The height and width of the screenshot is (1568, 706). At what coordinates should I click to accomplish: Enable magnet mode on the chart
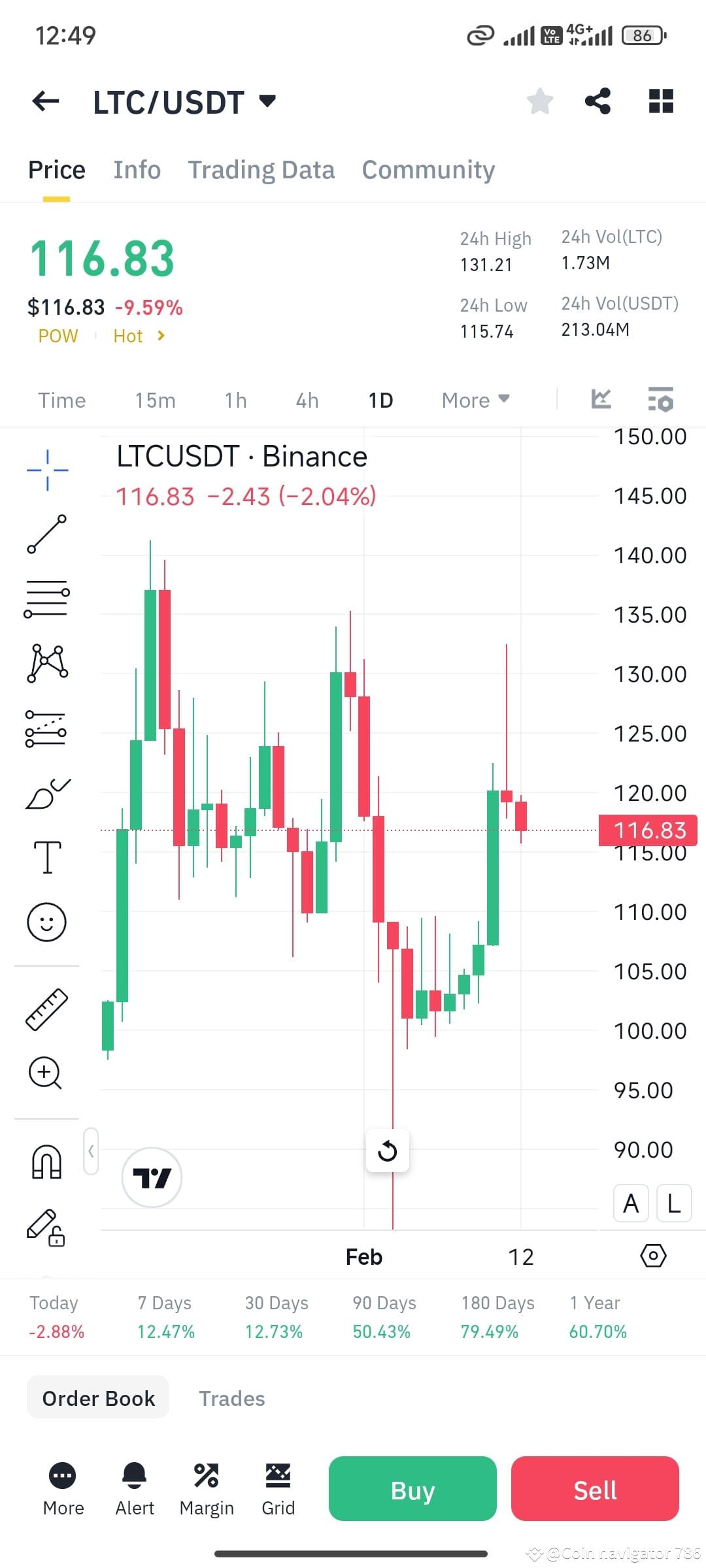[47, 1163]
